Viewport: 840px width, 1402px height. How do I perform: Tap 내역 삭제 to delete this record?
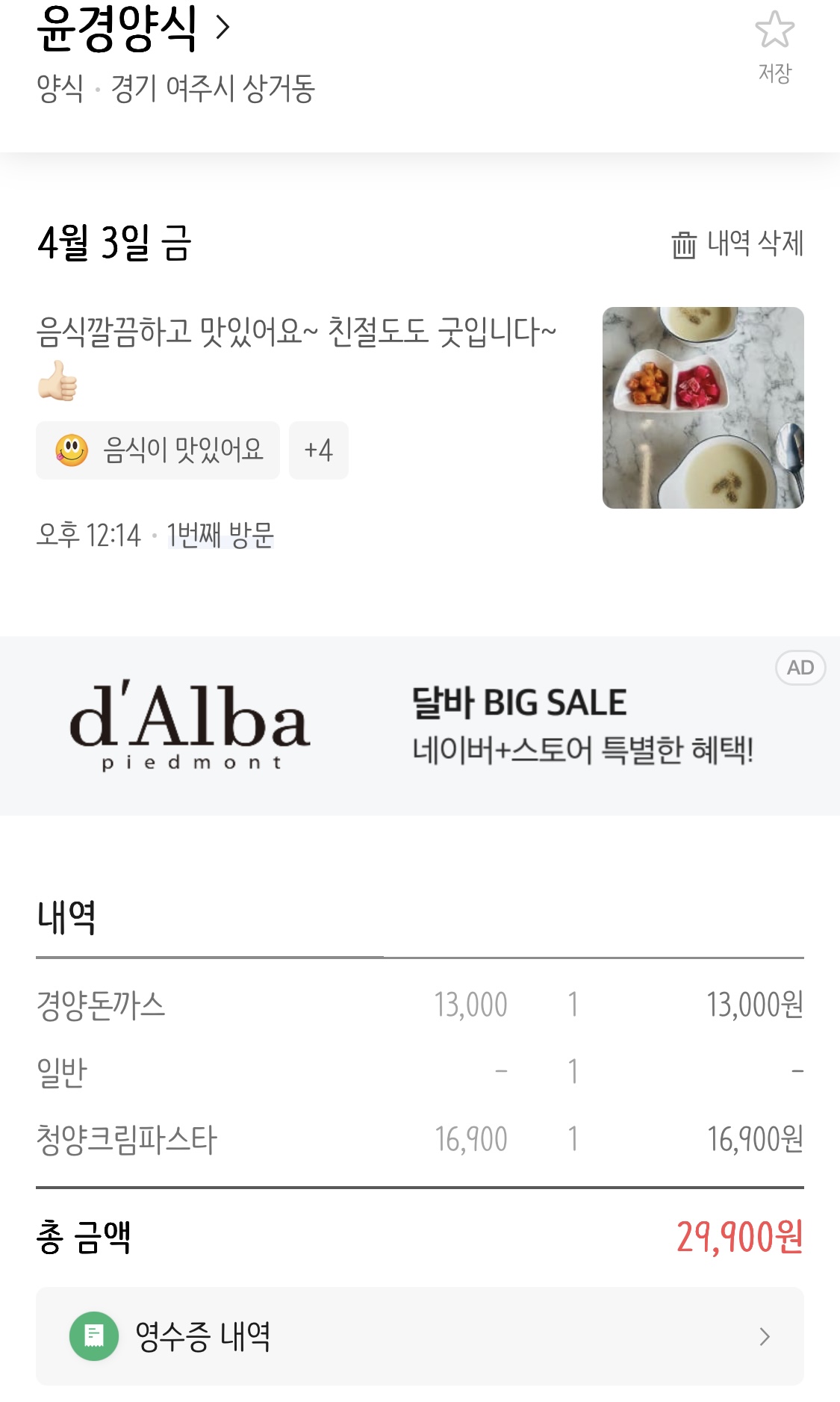click(737, 244)
